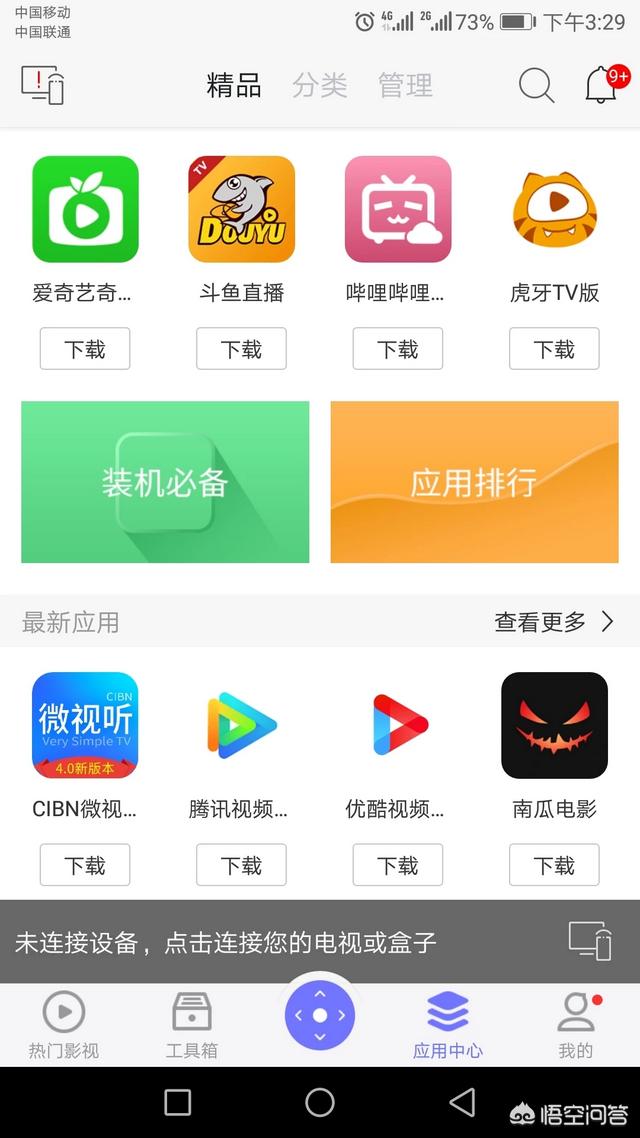Tap 下载 under 哔哩哔哩
The width and height of the screenshot is (640, 1138).
398,349
